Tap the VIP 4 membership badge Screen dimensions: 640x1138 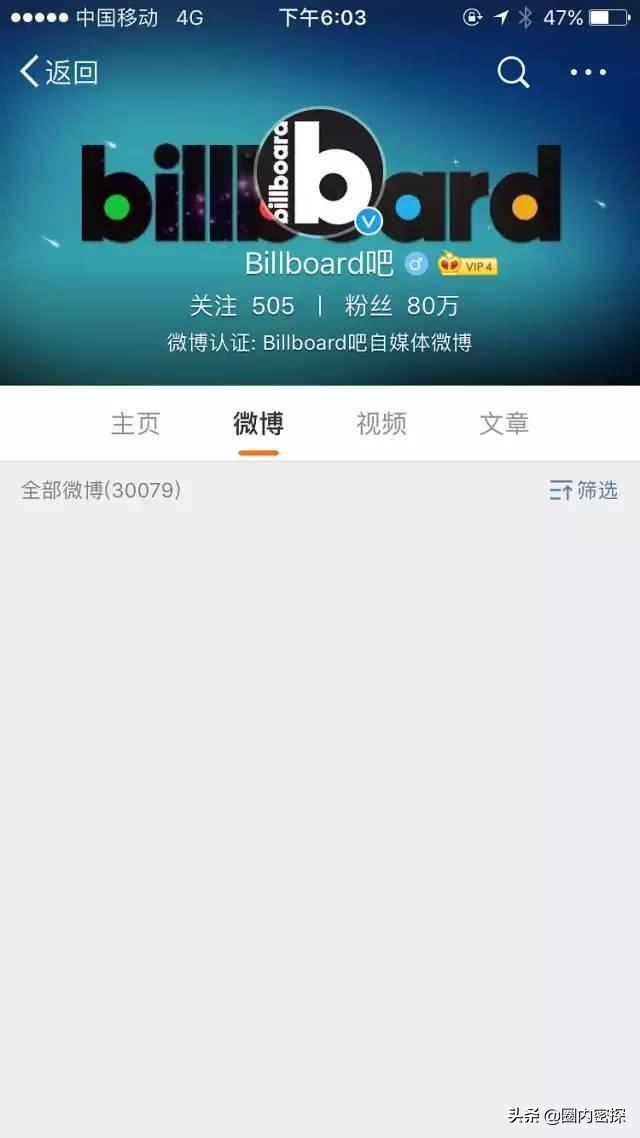[x=468, y=265]
